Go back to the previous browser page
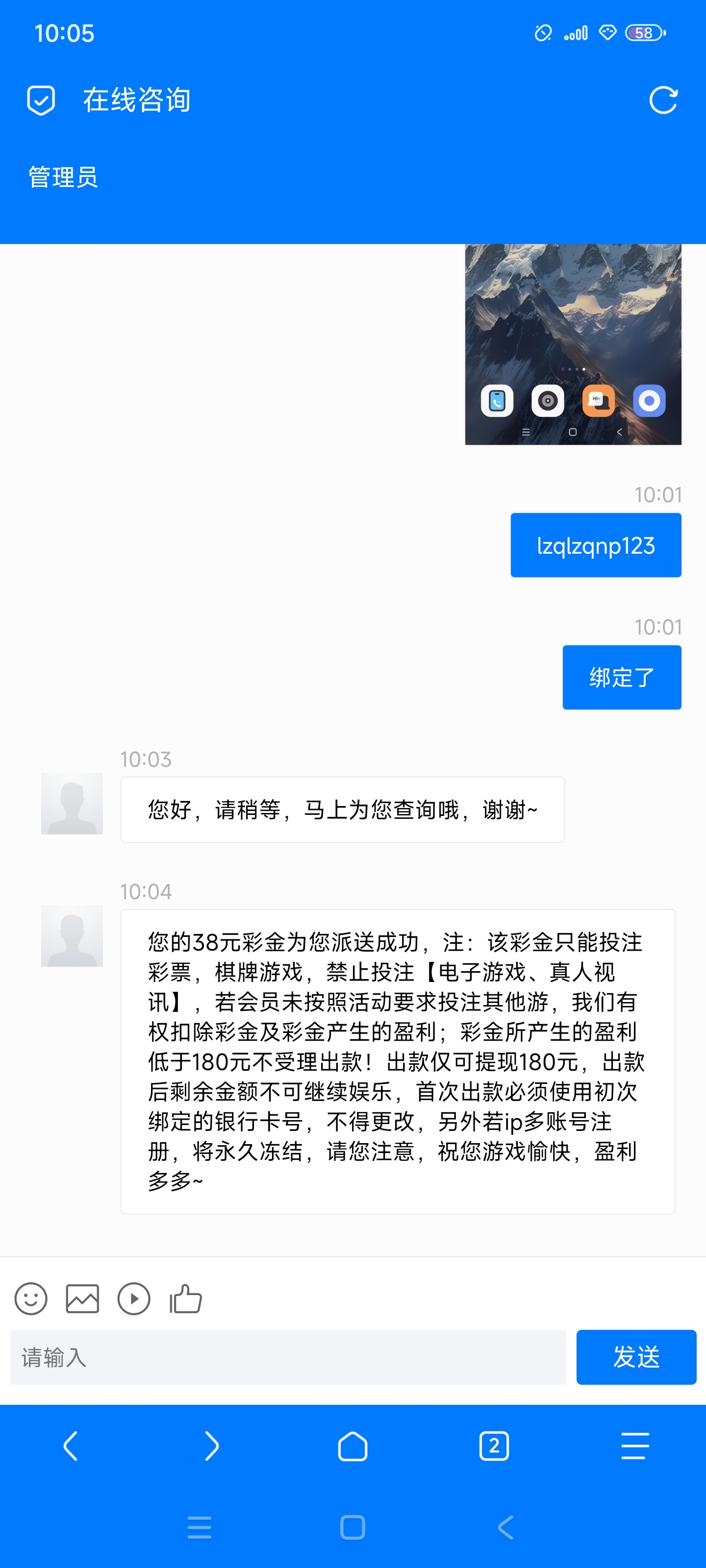The height and width of the screenshot is (1568, 706). [x=71, y=1445]
